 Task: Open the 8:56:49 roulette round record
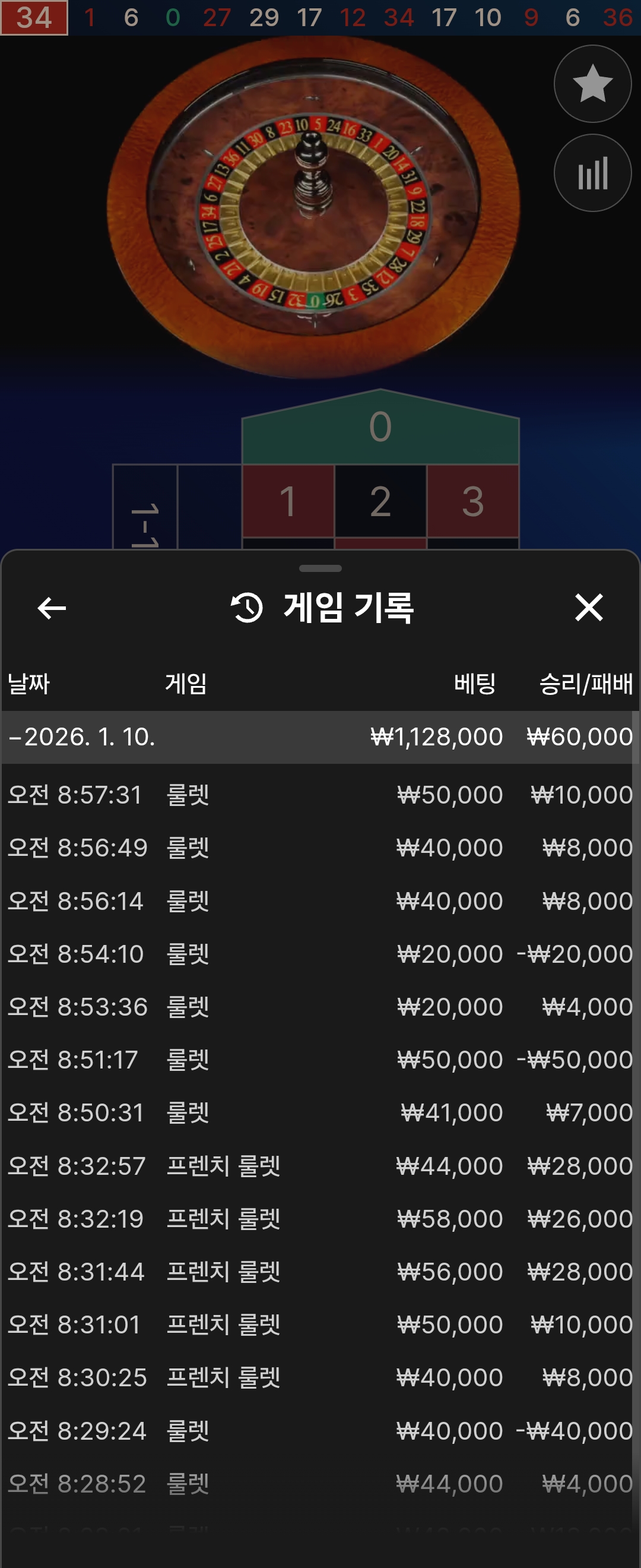[x=320, y=848]
